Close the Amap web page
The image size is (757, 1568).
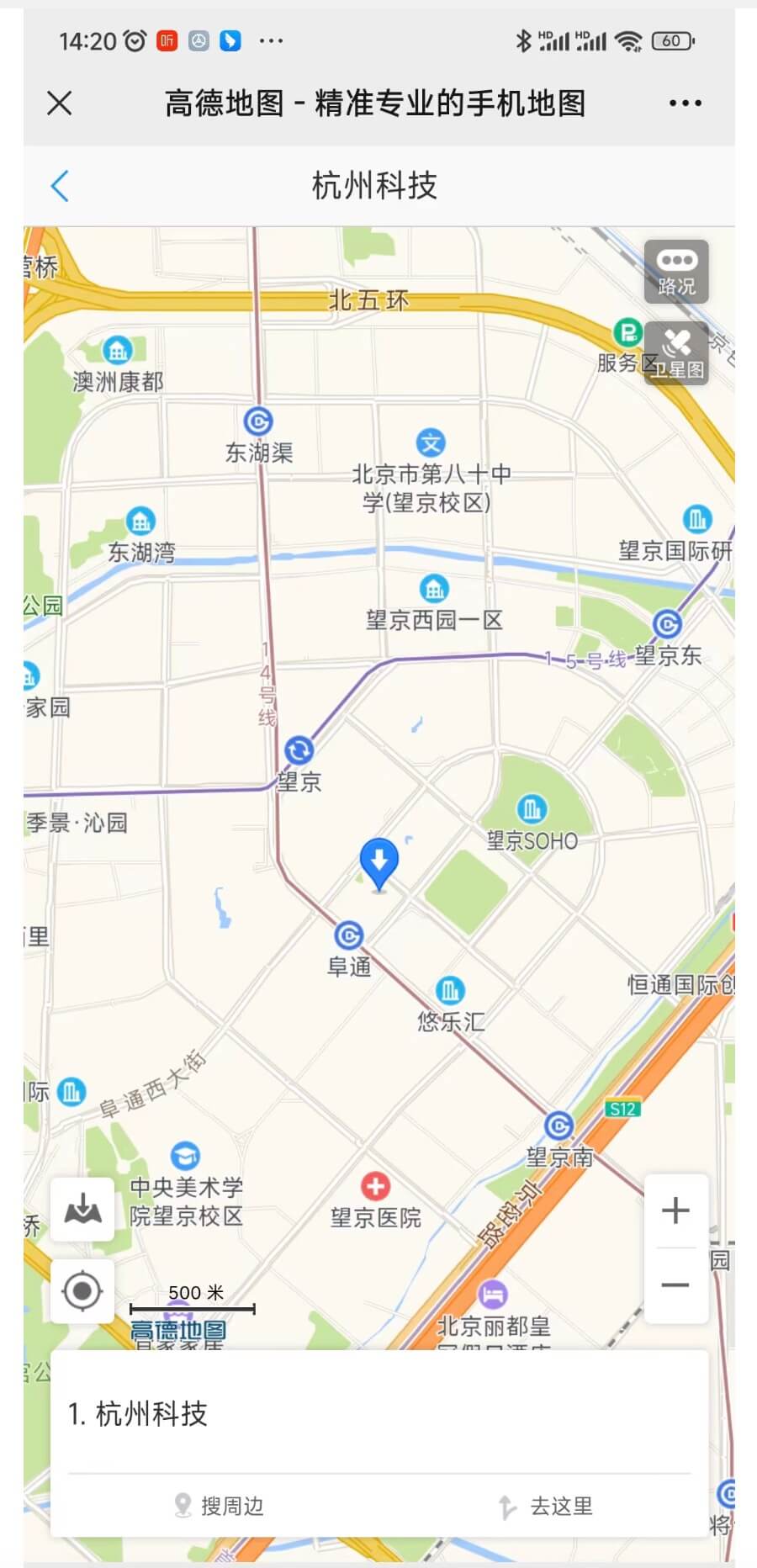tap(60, 103)
